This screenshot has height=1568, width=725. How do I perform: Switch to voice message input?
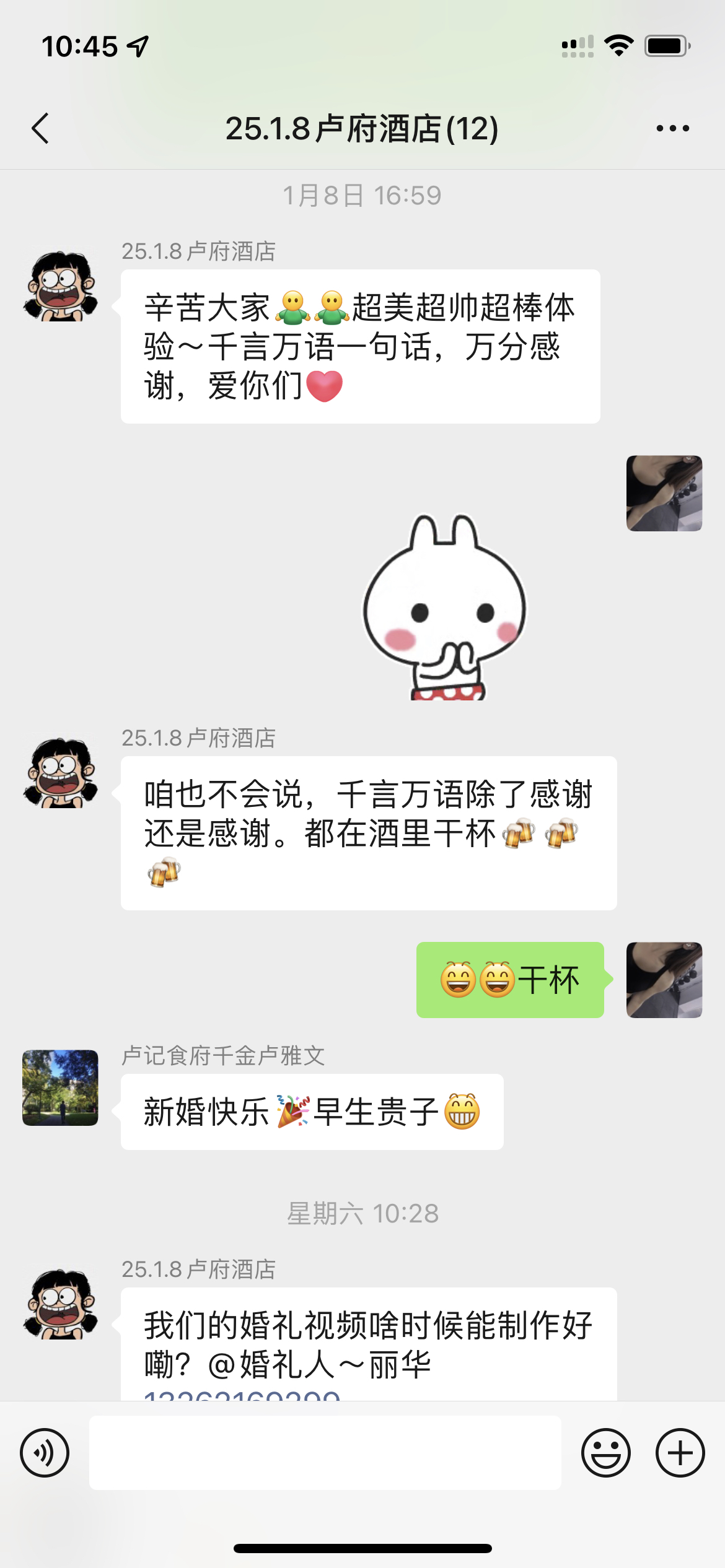[45, 1453]
